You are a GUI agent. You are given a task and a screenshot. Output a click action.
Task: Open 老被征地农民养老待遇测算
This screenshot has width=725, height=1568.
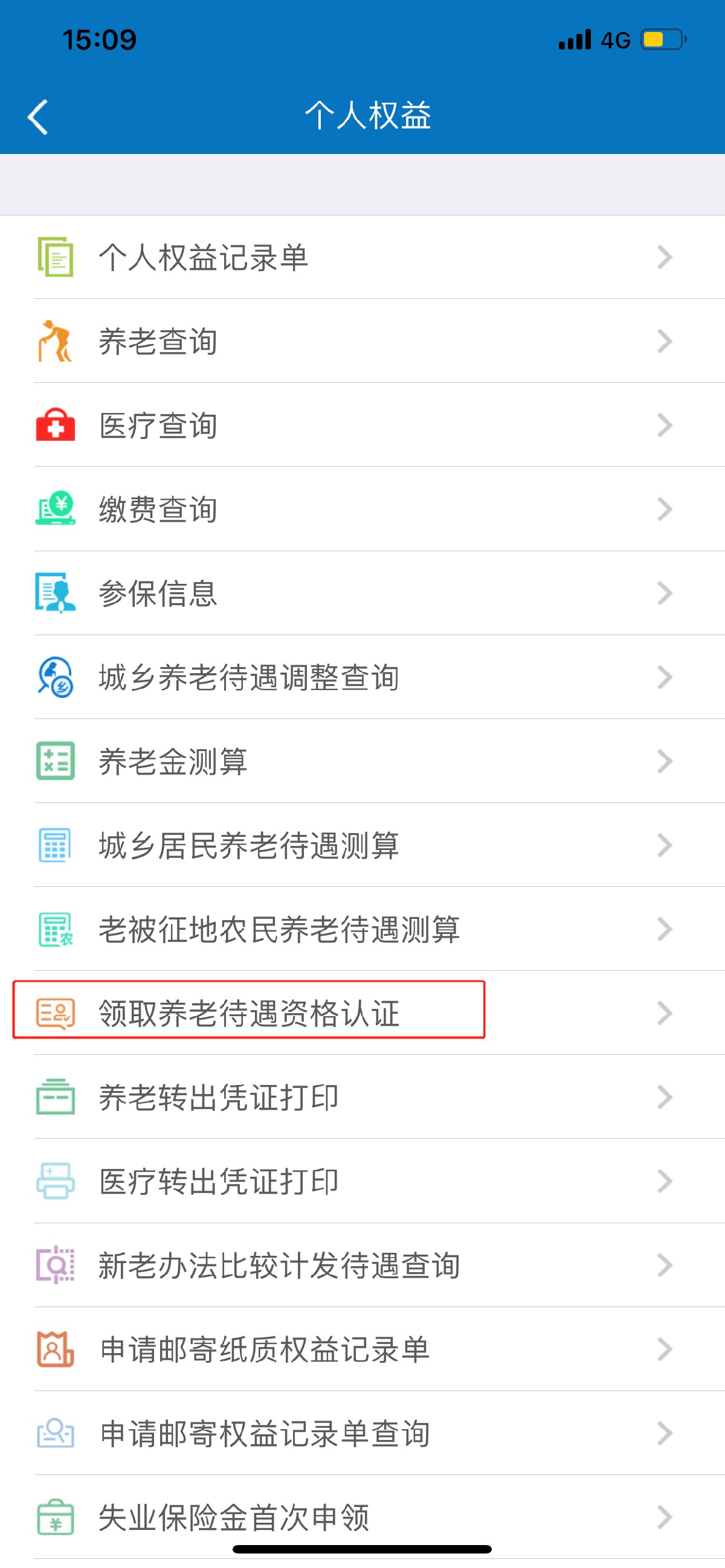pos(279,929)
